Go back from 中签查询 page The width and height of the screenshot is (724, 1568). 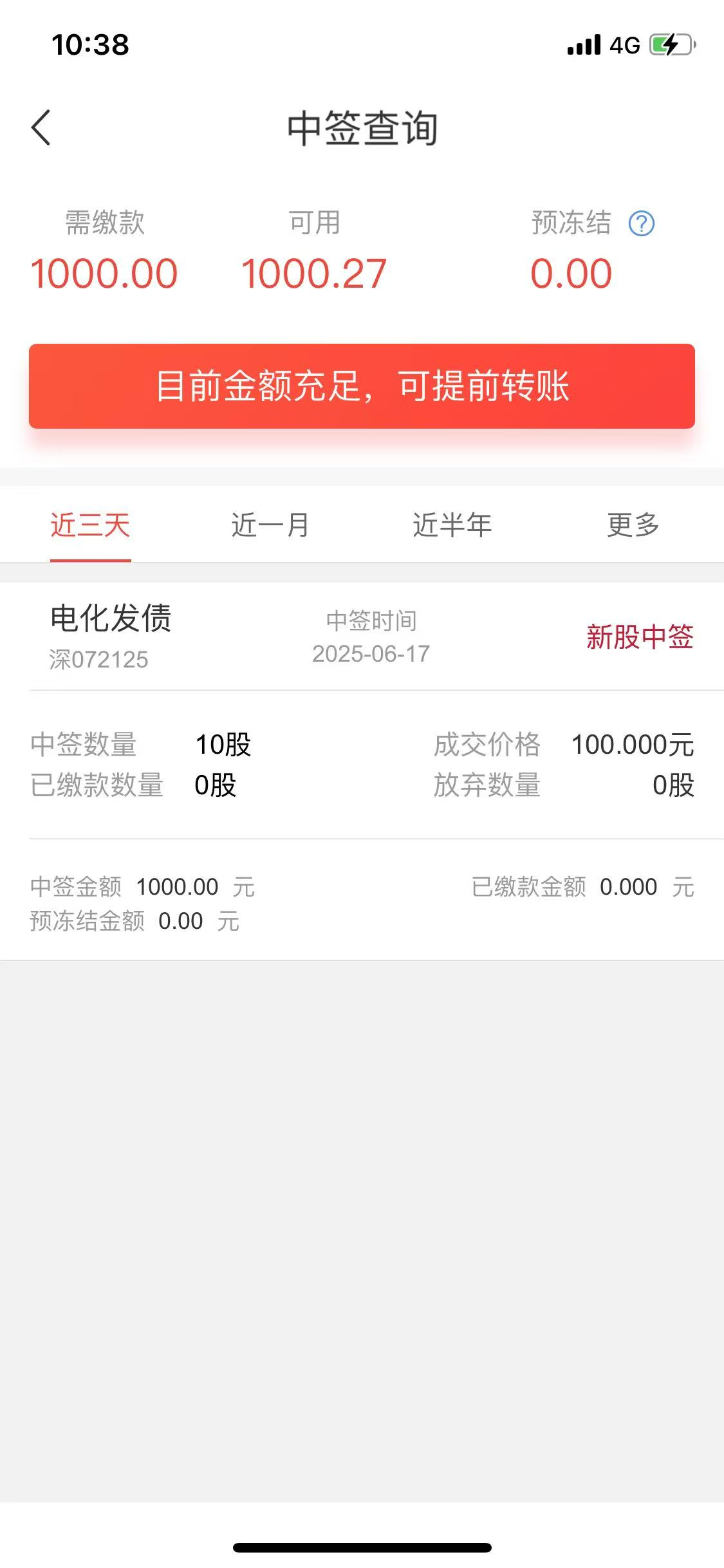tap(41, 127)
